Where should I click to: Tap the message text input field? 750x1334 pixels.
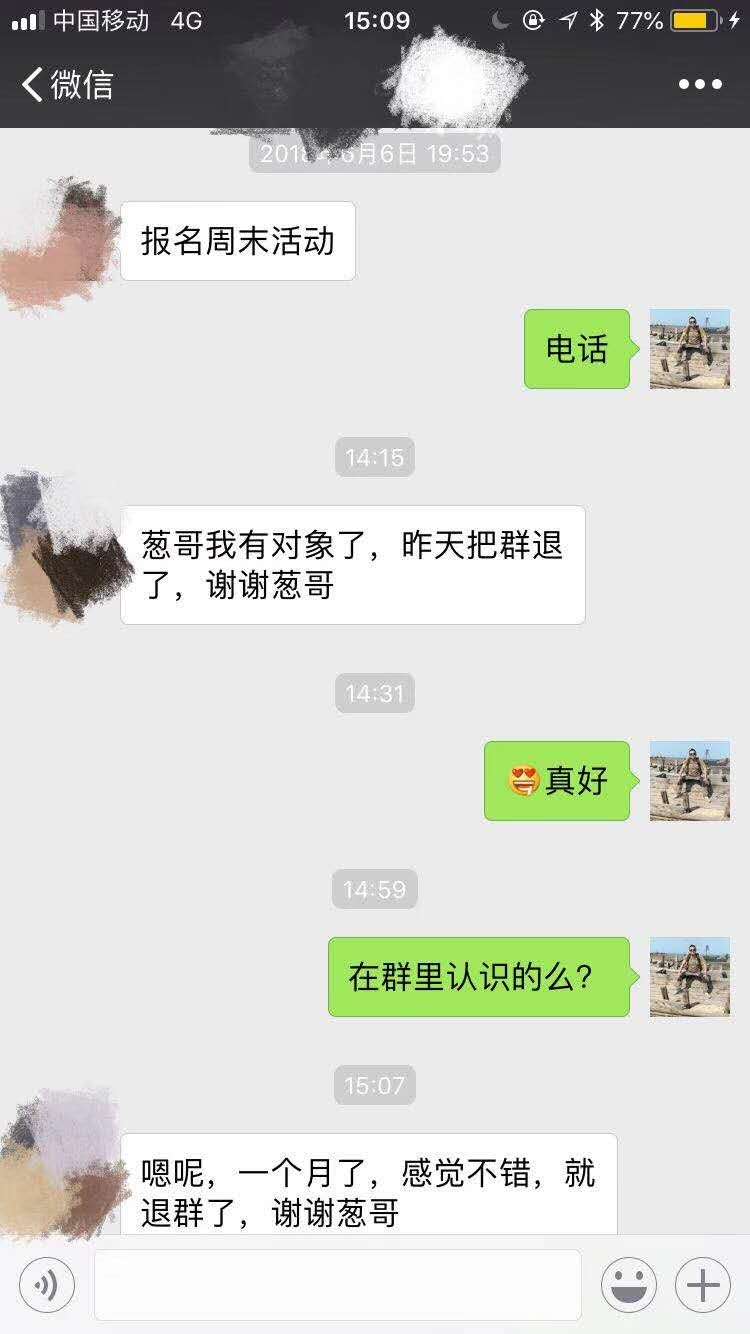point(338,1285)
